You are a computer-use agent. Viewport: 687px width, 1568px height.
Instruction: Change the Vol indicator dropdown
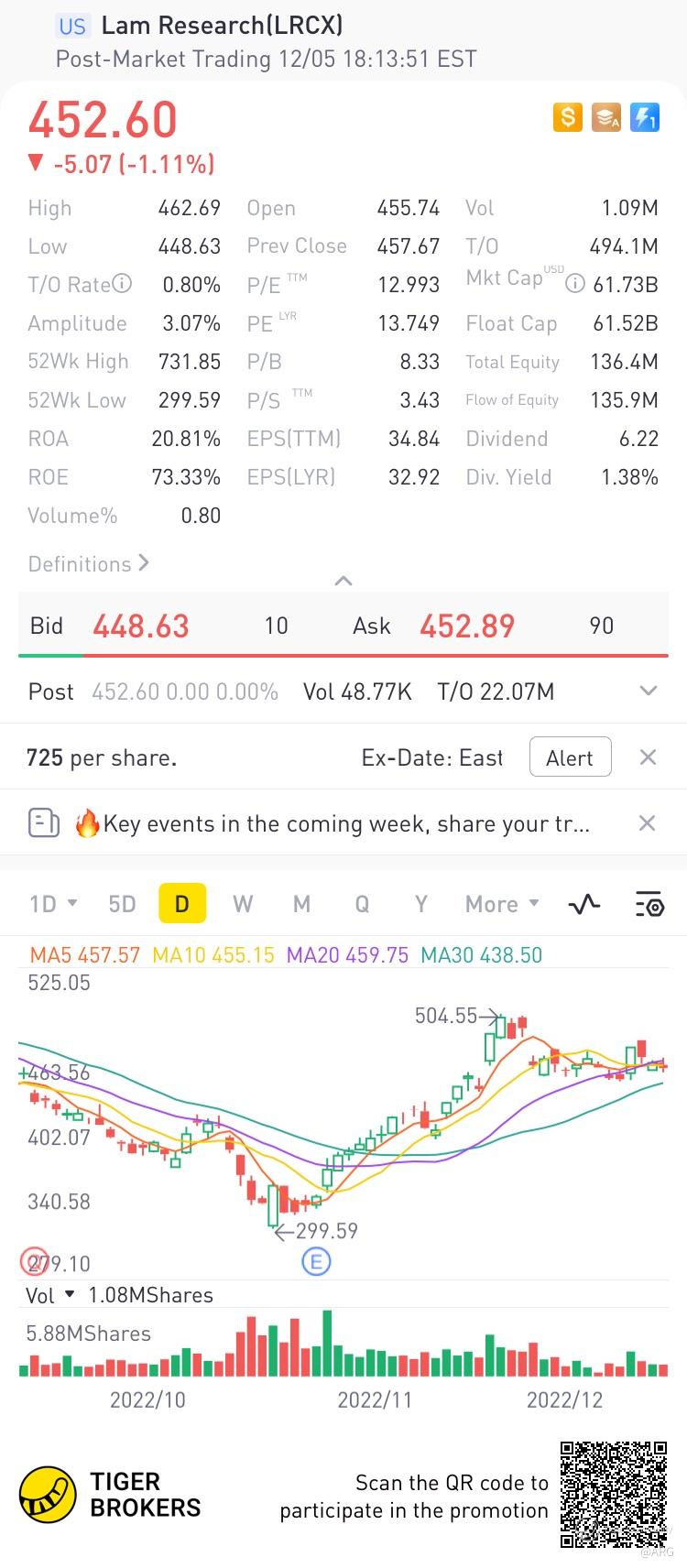(x=51, y=1295)
